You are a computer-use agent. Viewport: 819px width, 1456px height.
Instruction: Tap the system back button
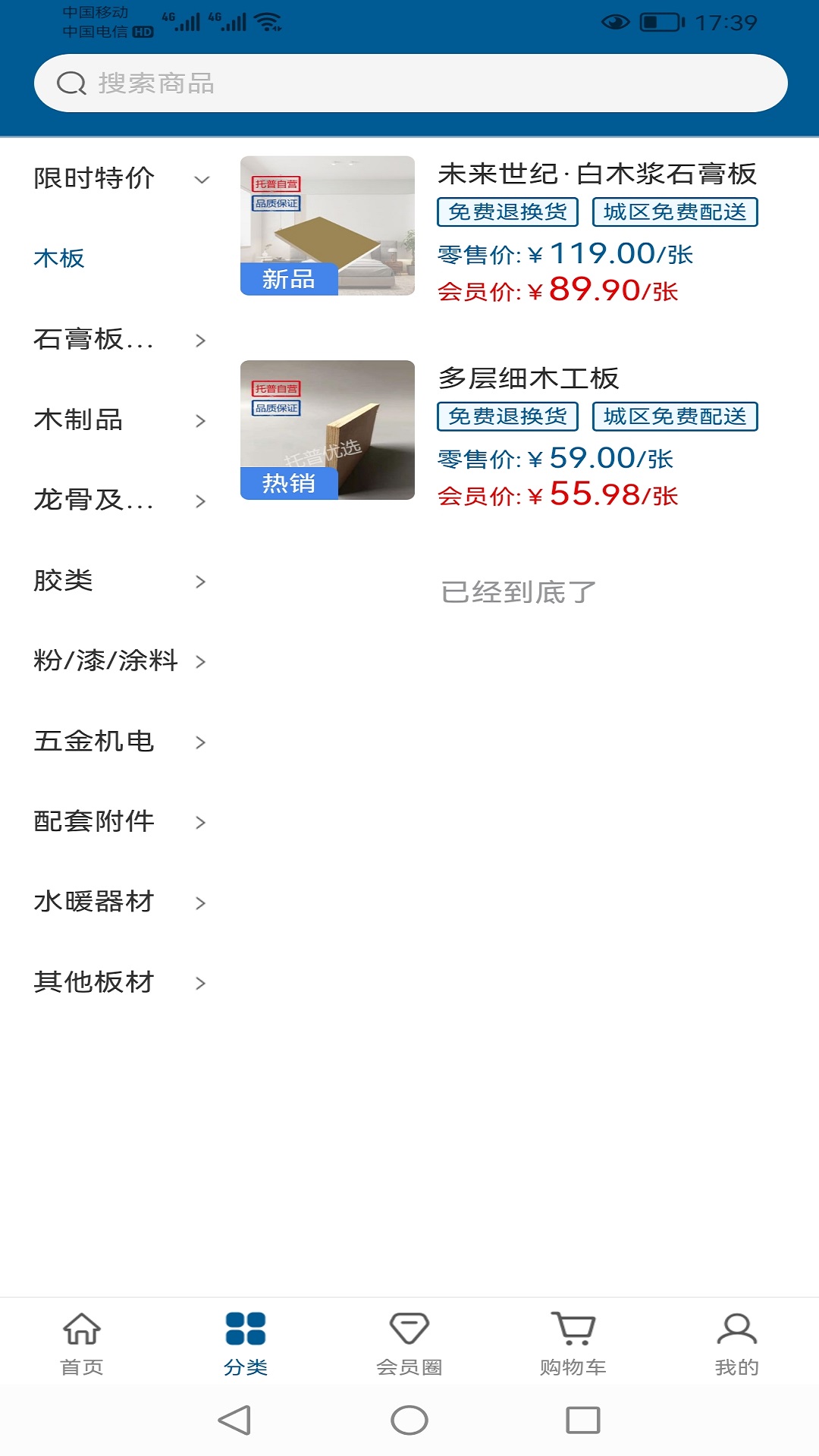click(234, 1420)
